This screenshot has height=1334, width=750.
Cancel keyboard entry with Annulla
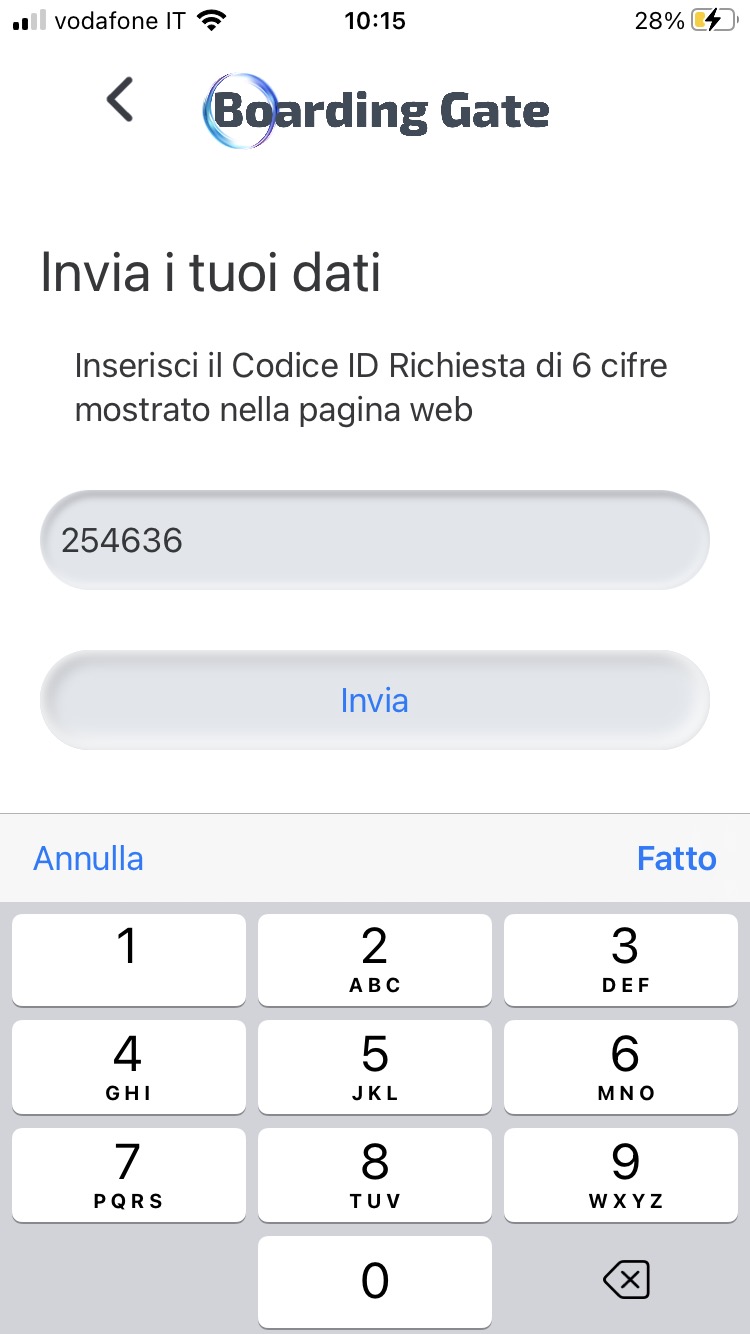point(88,858)
